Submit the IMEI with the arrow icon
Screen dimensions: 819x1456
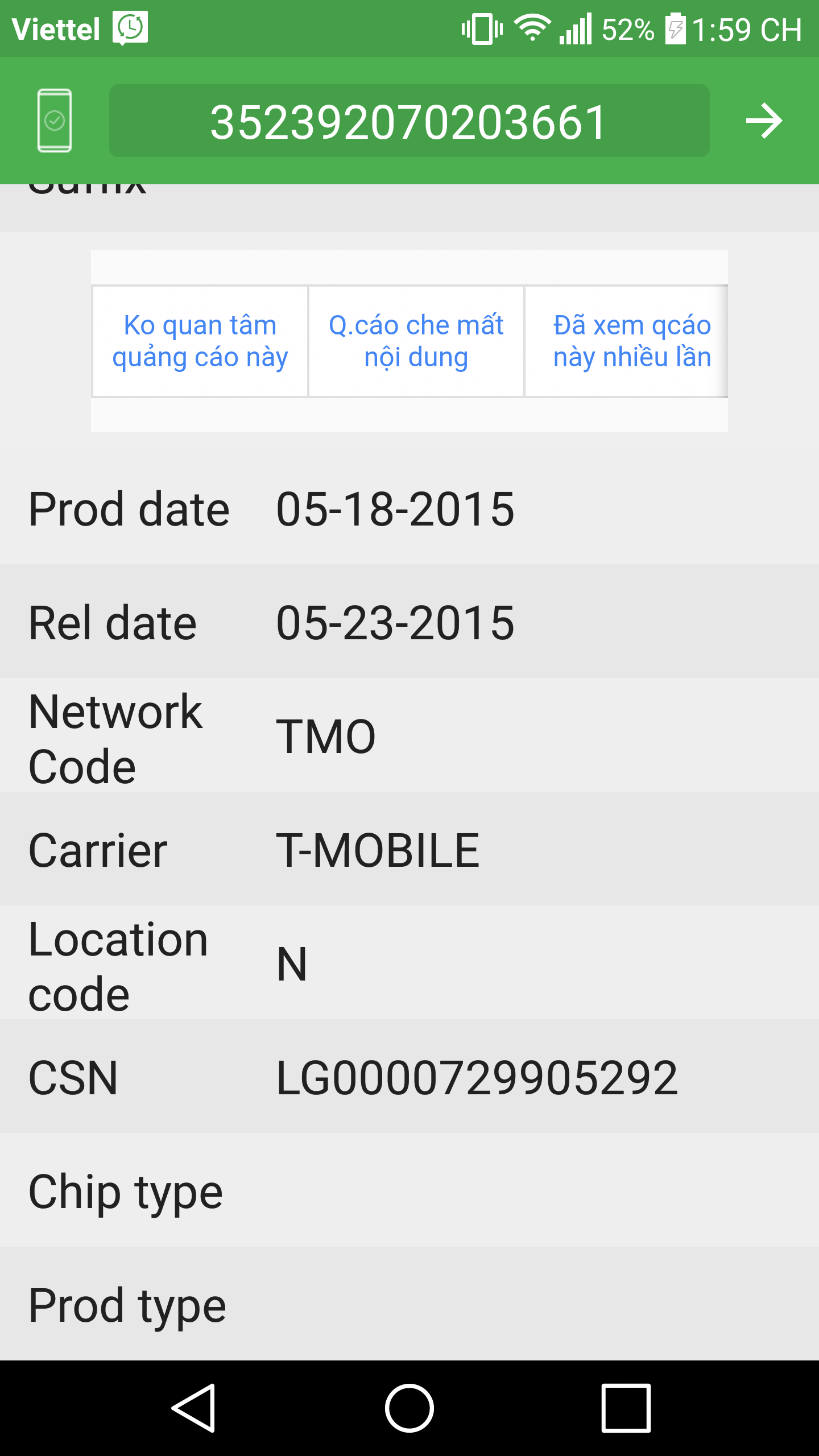[764, 121]
